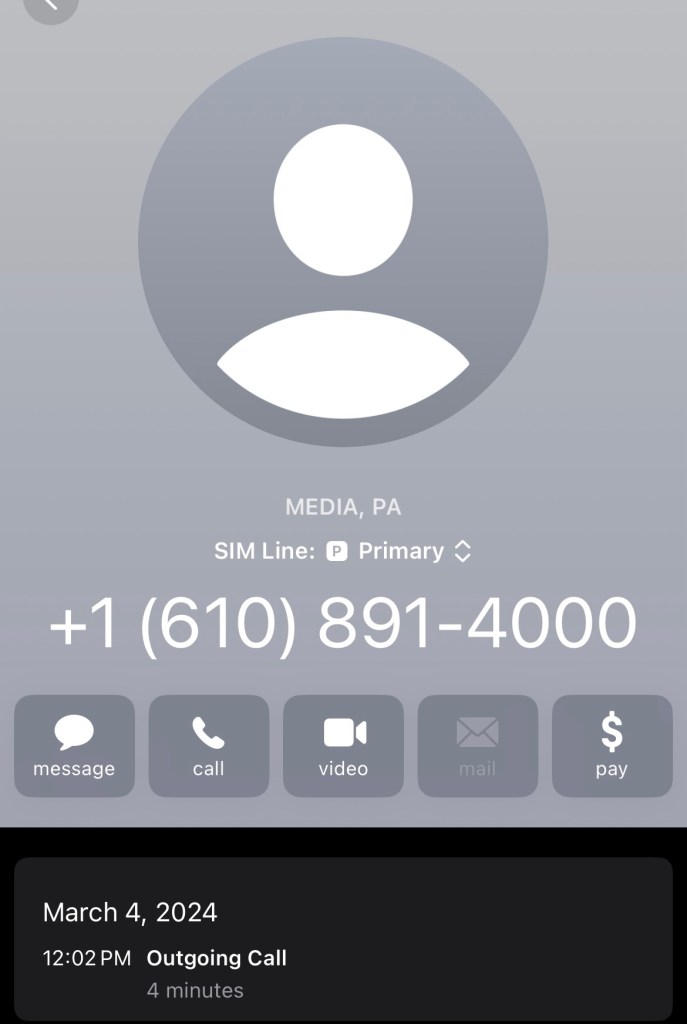Tap the pay button

pos(611,746)
